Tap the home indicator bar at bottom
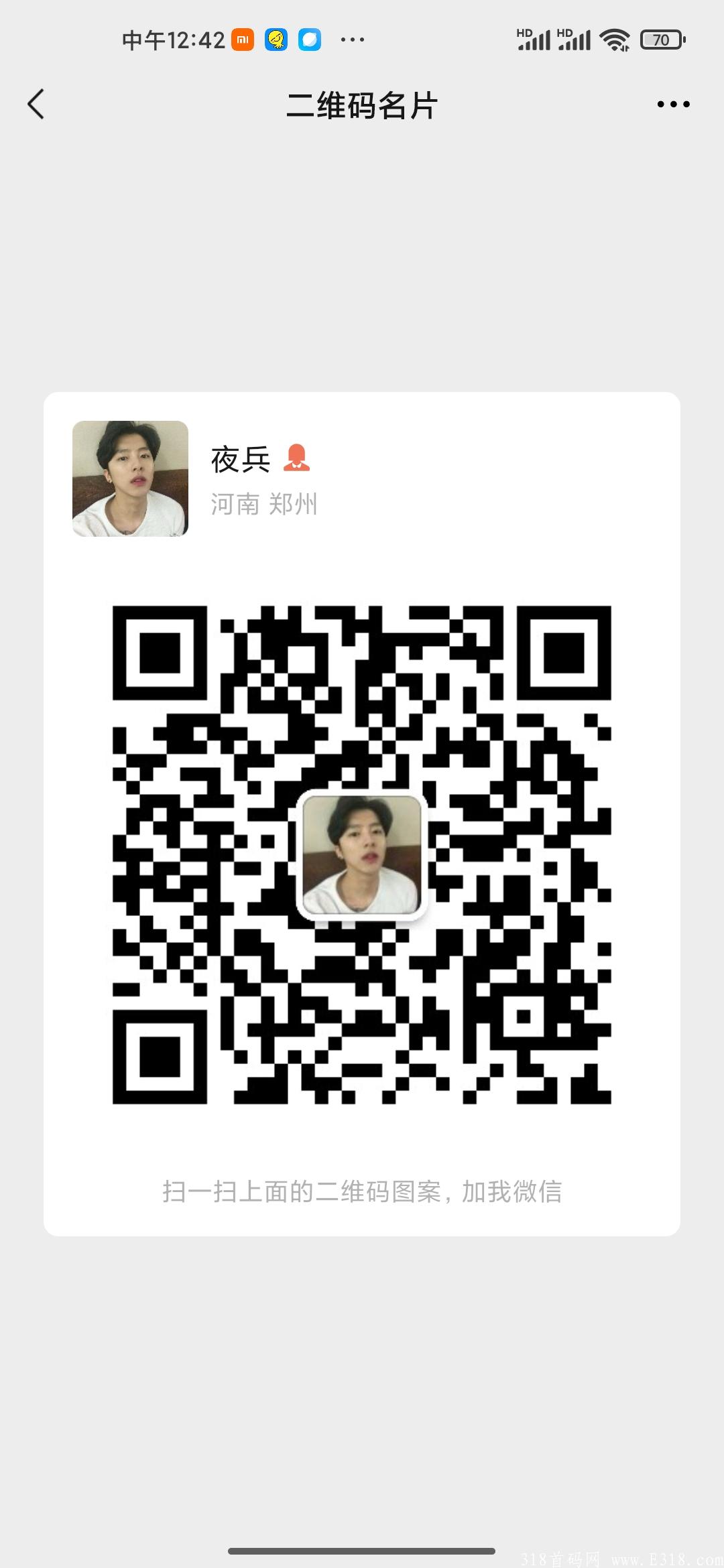Viewport: 724px width, 1568px height. [x=362, y=1549]
